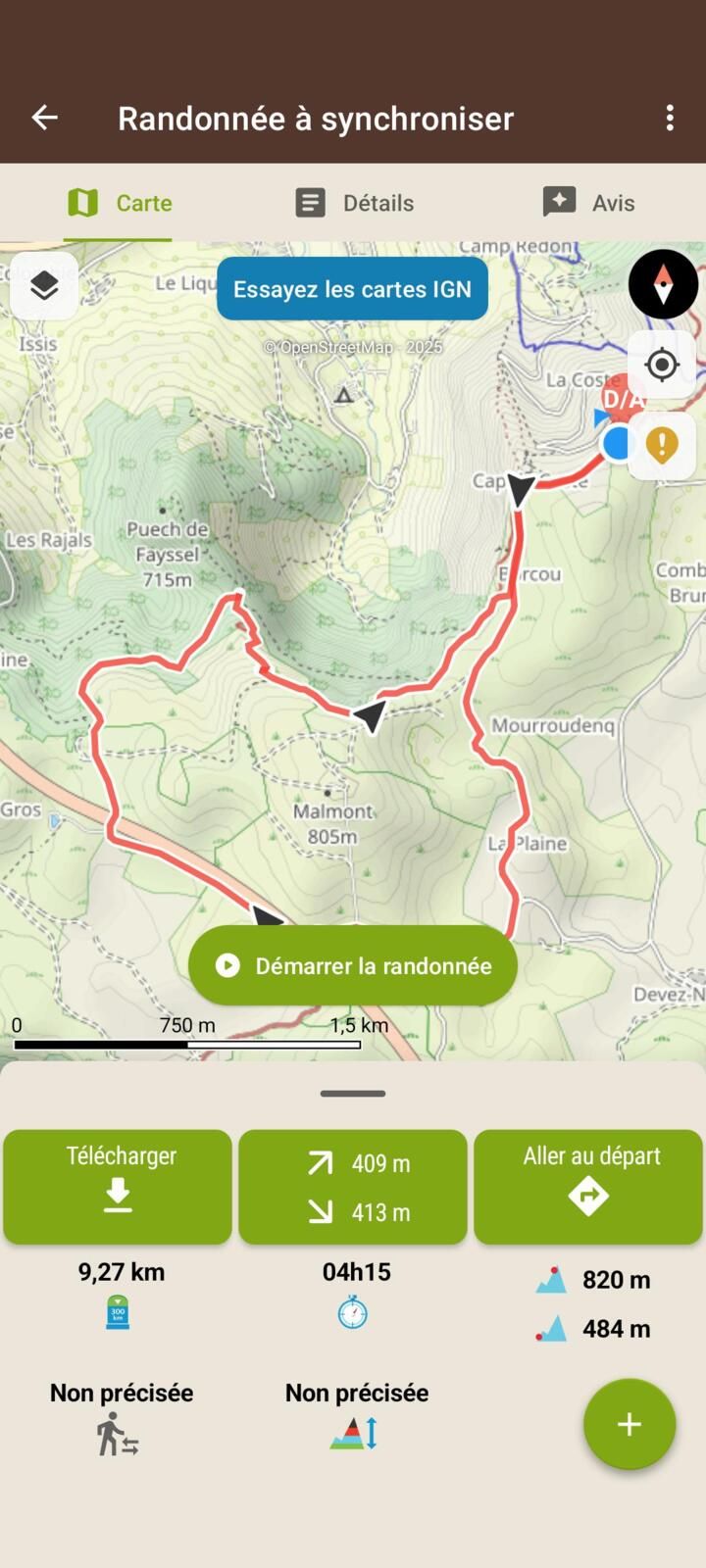This screenshot has width=706, height=1568.
Task: Open the map layers selector
Action: [x=44, y=286]
